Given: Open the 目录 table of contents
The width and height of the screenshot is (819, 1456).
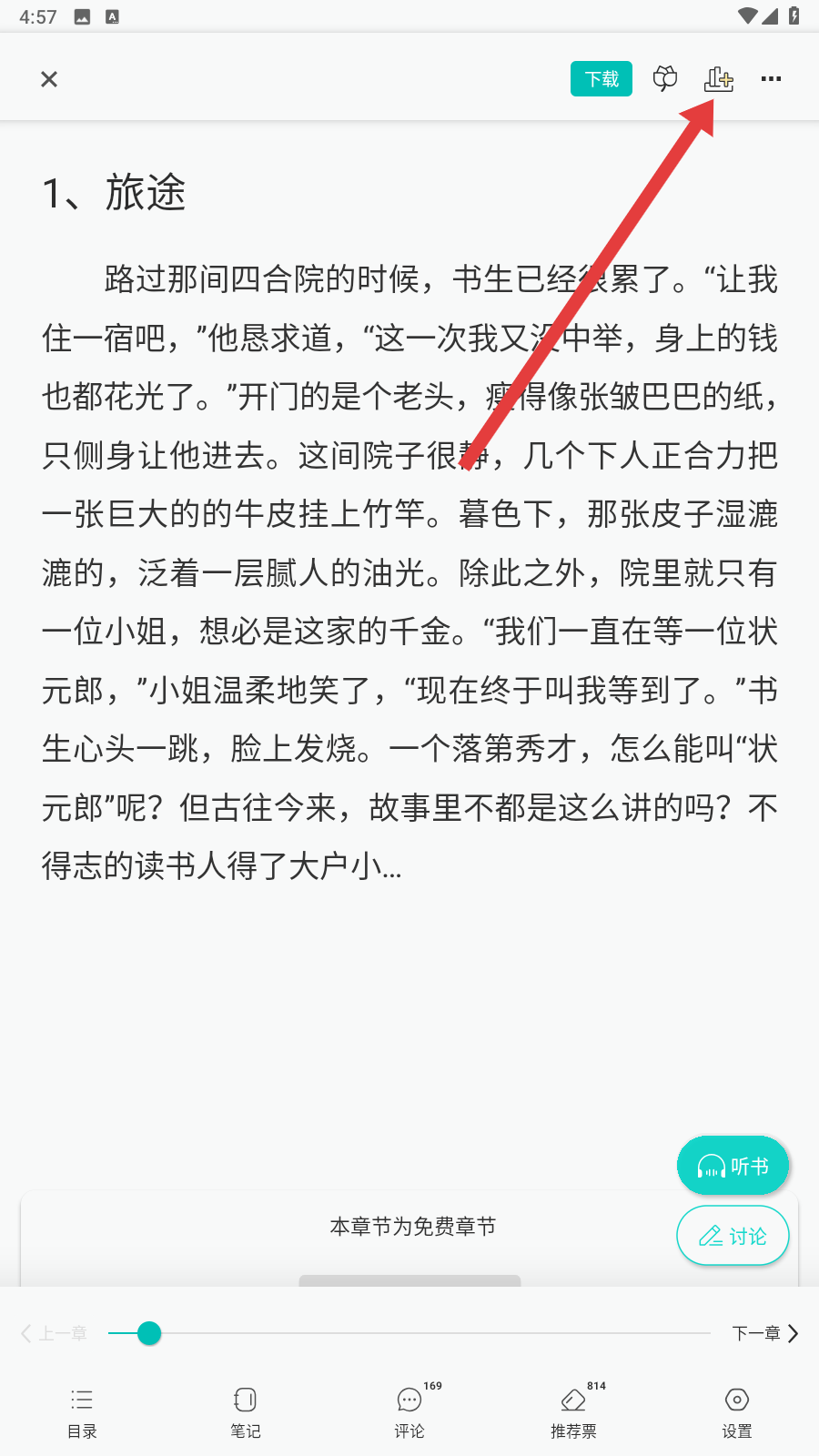Looking at the screenshot, I should click(x=82, y=1412).
